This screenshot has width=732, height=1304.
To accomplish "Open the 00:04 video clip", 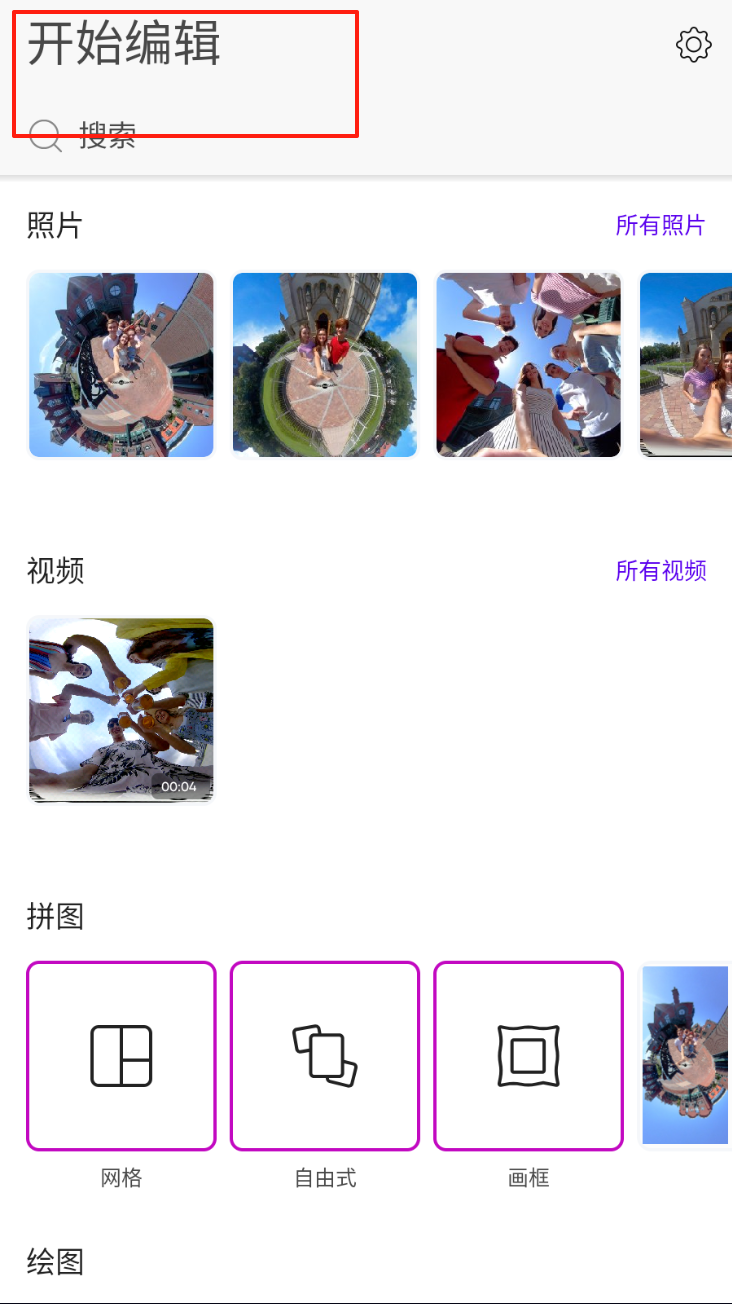I will point(121,710).
